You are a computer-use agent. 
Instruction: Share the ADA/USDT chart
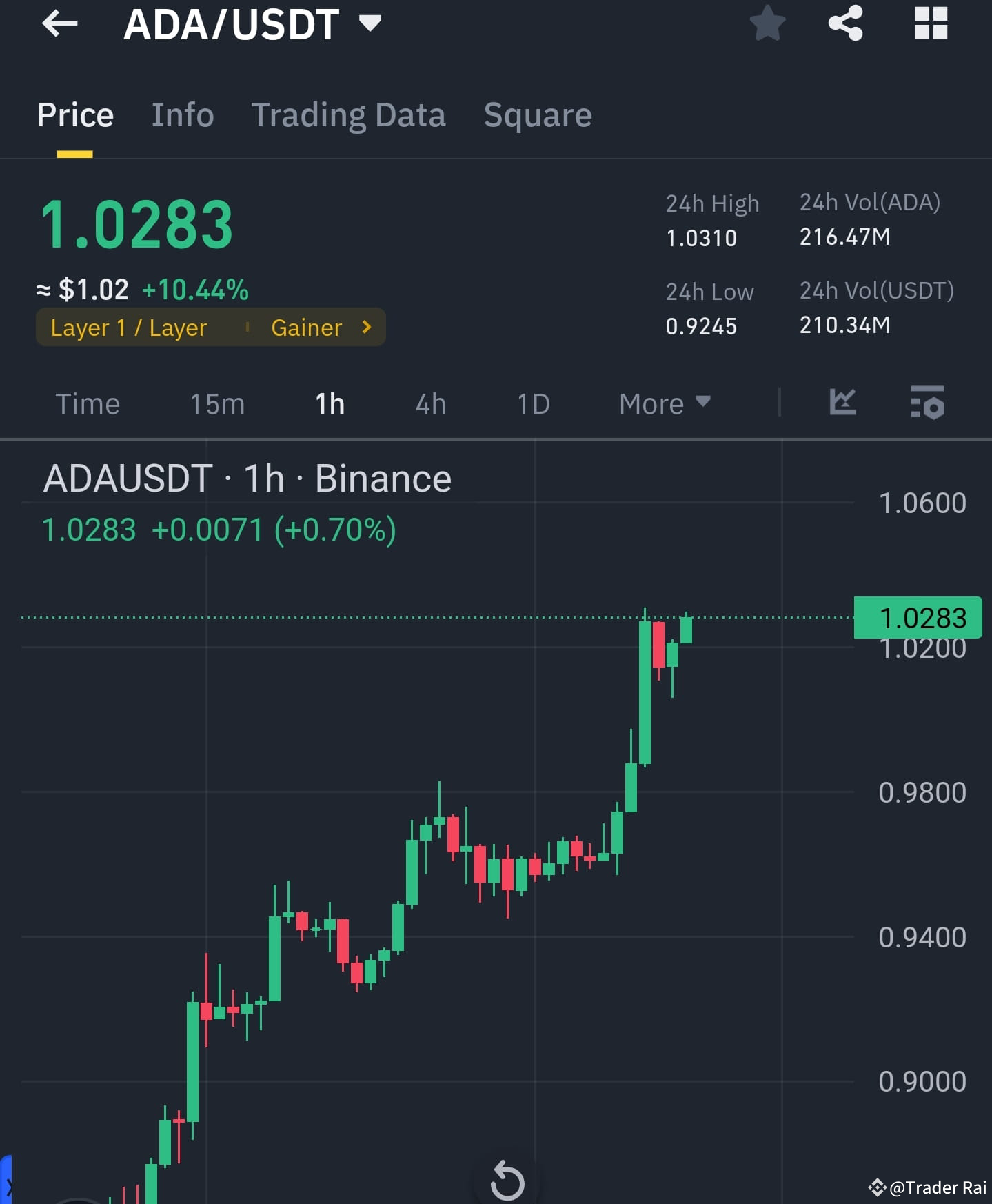846,24
